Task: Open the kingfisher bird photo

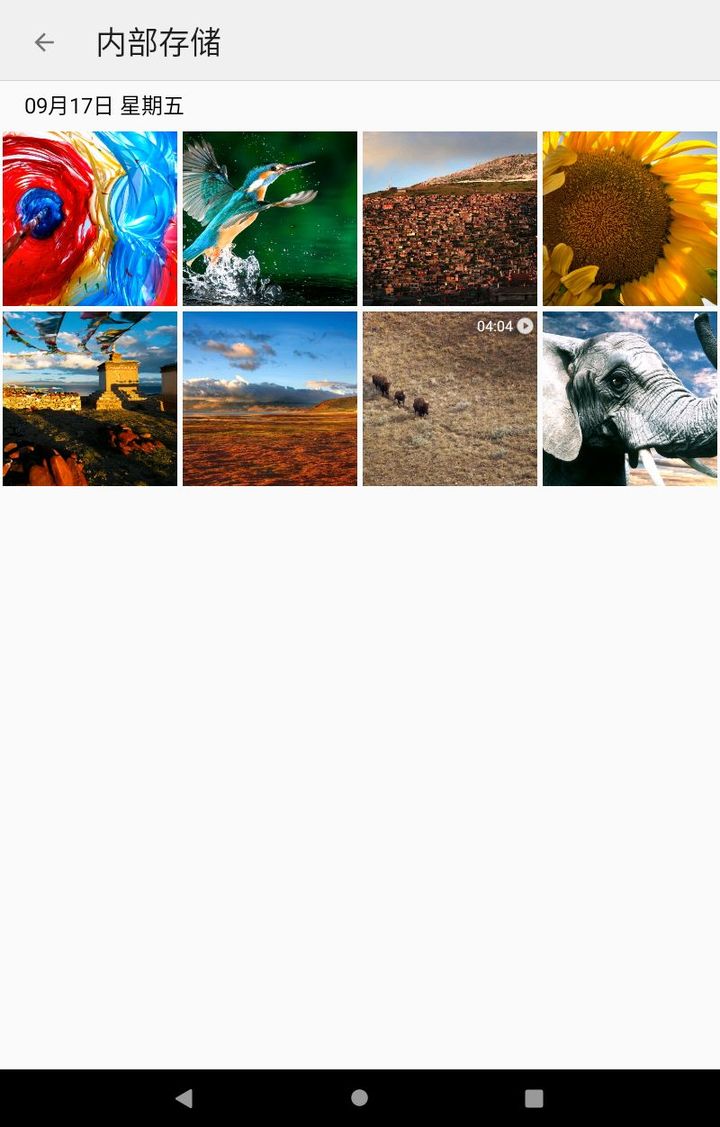Action: tap(270, 218)
